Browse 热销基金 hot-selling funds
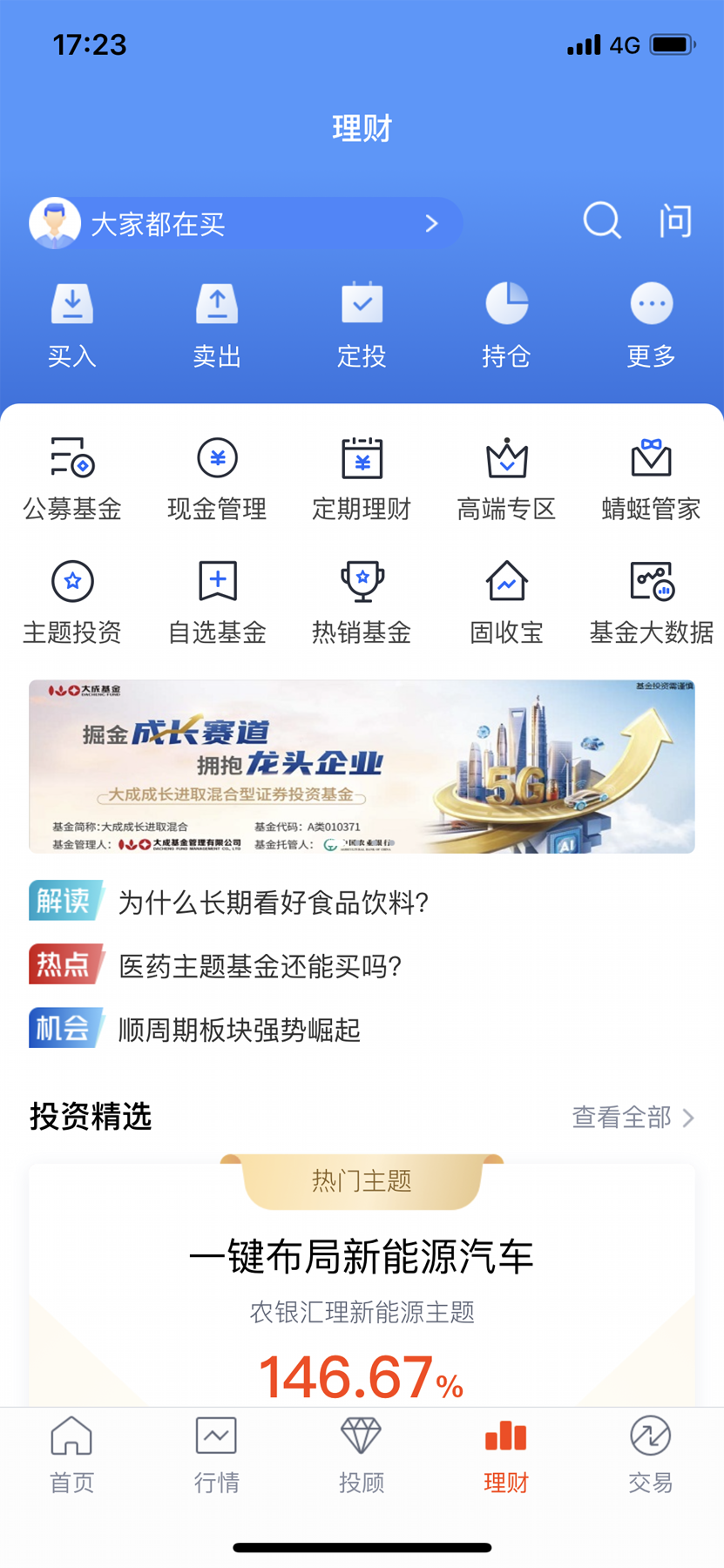Screen dimensions: 724x1568 (x=362, y=601)
